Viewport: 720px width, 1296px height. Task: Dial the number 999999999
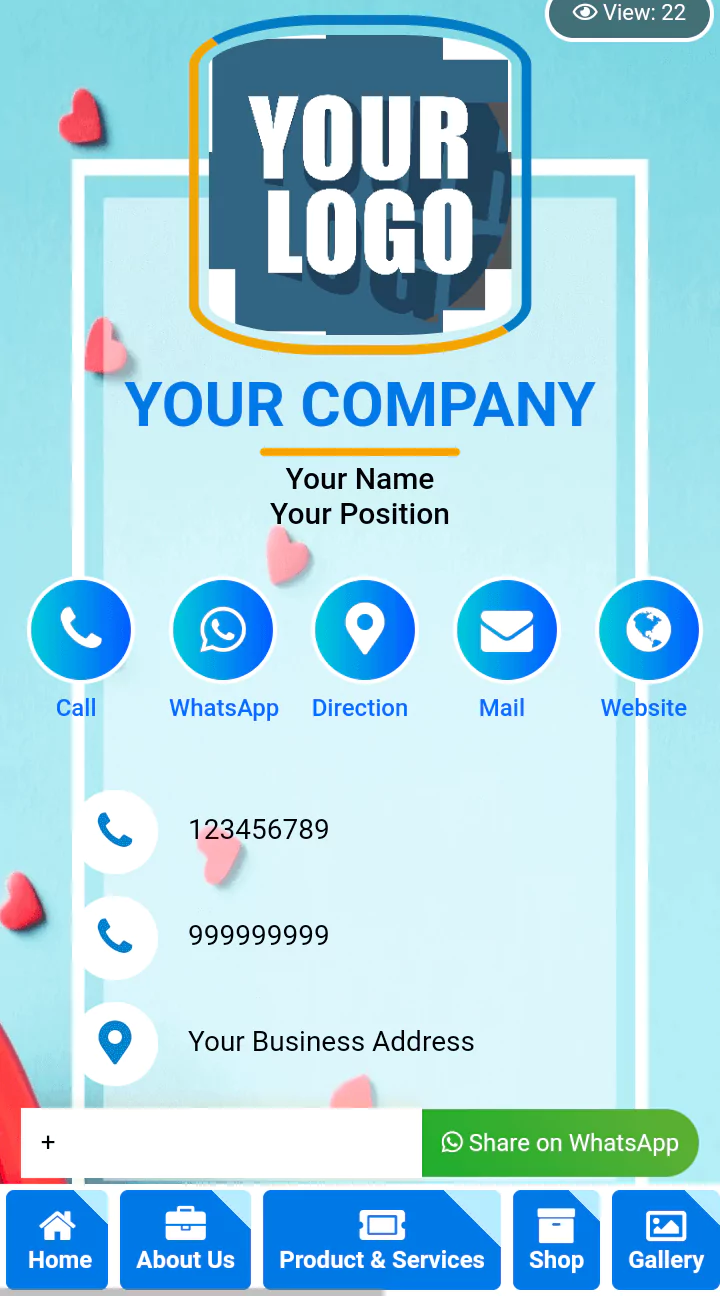point(258,936)
